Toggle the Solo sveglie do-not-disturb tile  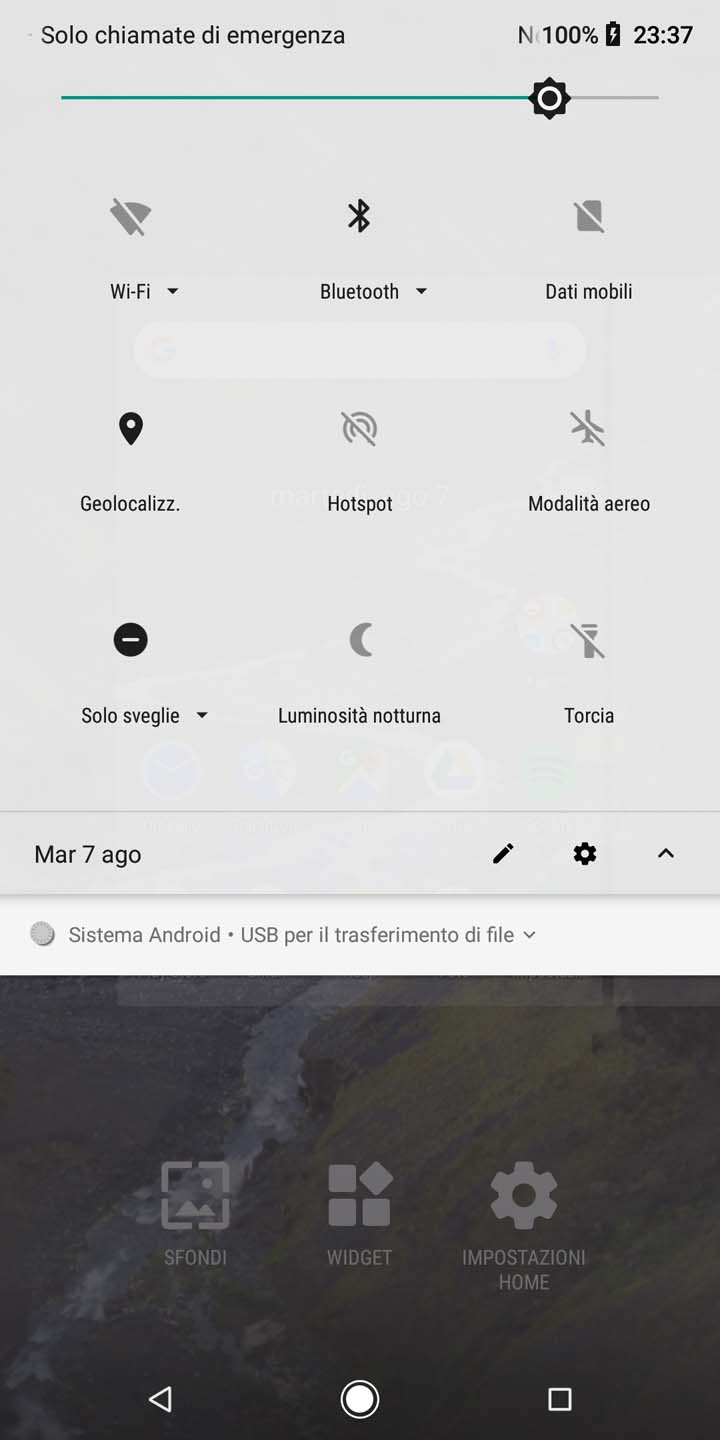point(131,639)
